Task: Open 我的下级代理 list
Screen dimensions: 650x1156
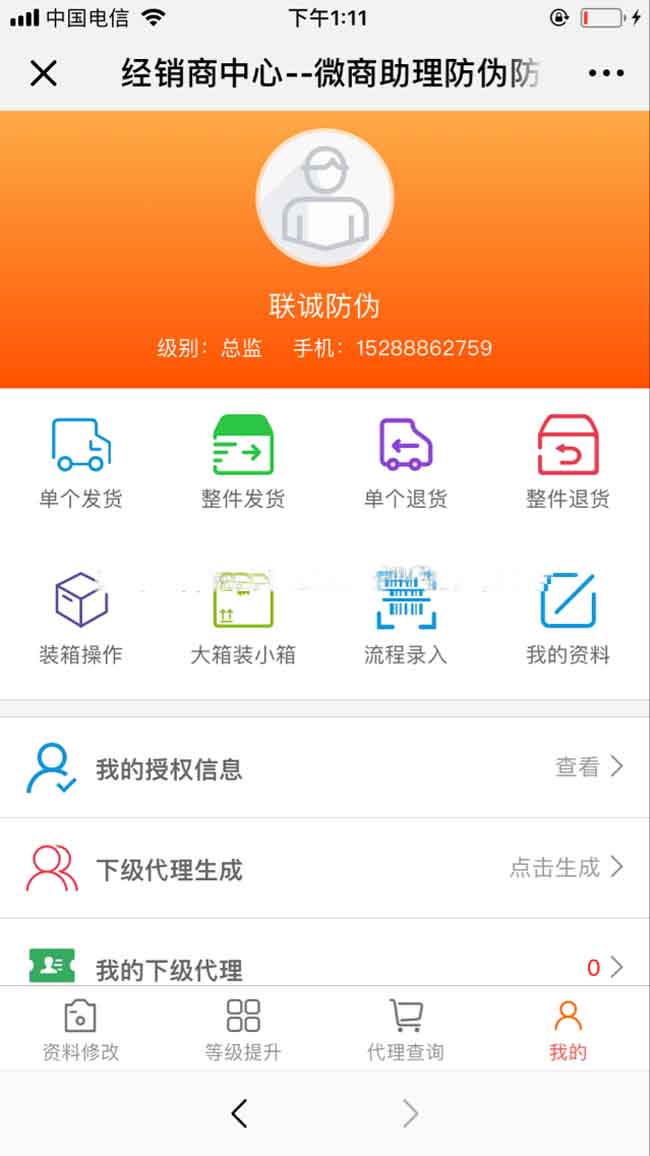Action: tap(324, 966)
